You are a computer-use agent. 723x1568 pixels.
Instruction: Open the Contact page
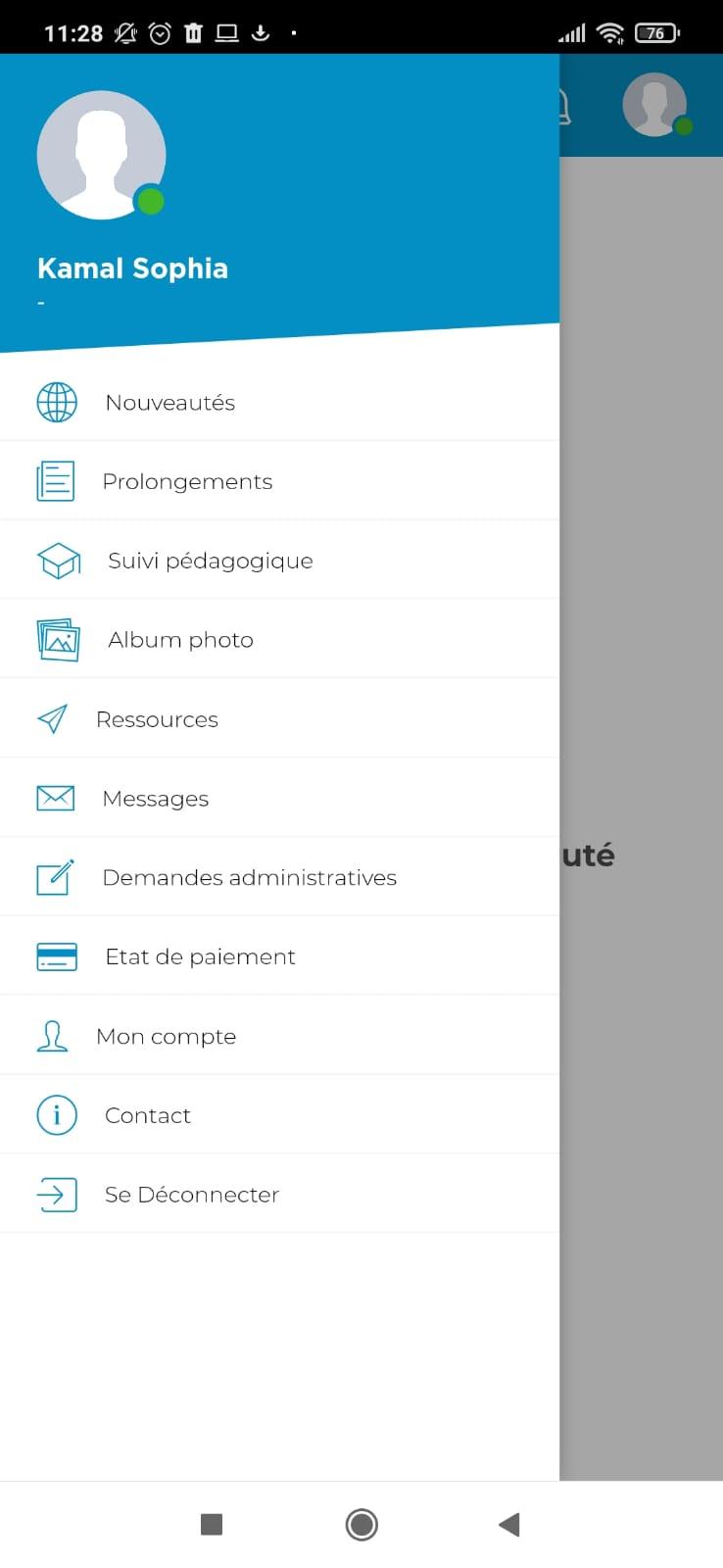pos(279,1115)
